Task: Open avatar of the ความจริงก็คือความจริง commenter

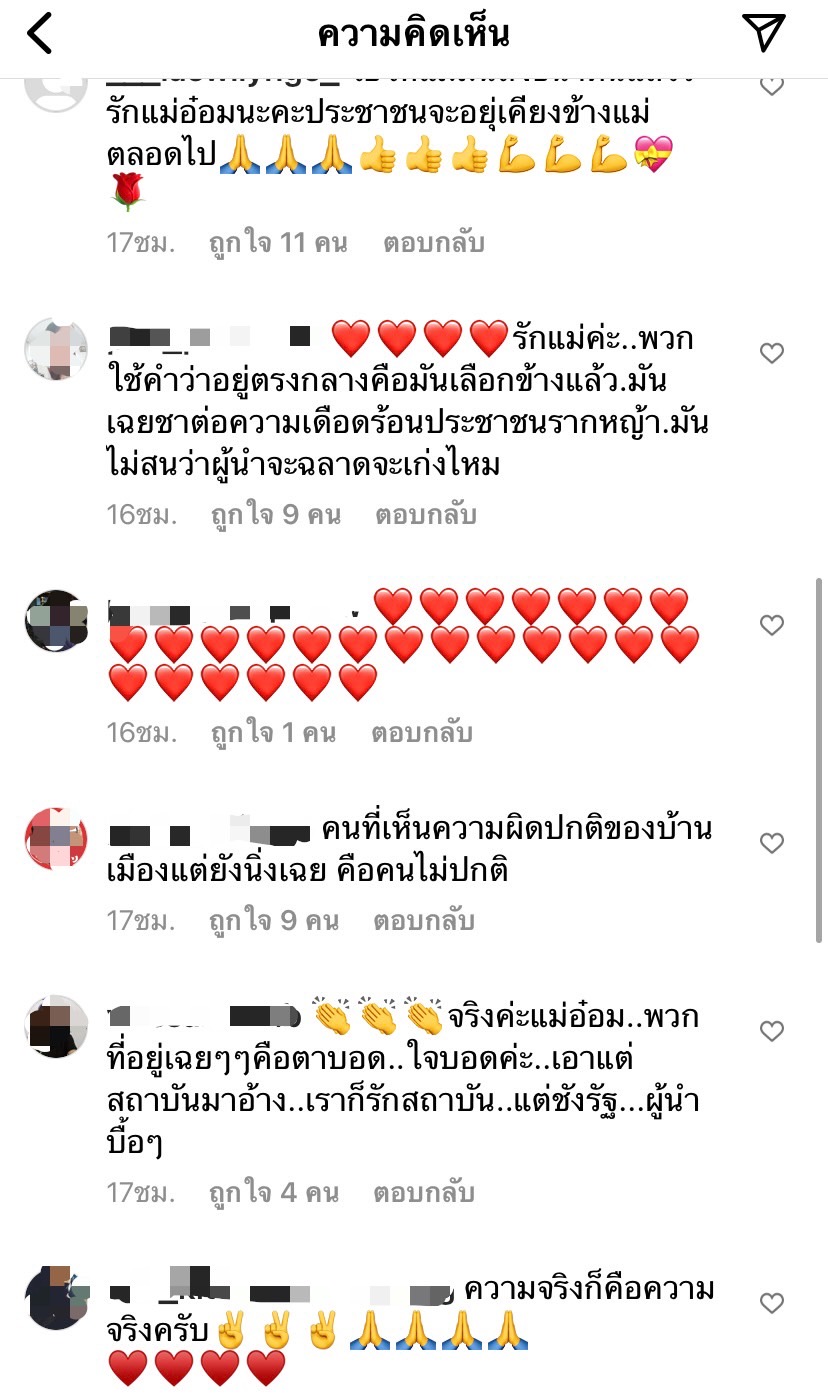Action: pos(56,1298)
